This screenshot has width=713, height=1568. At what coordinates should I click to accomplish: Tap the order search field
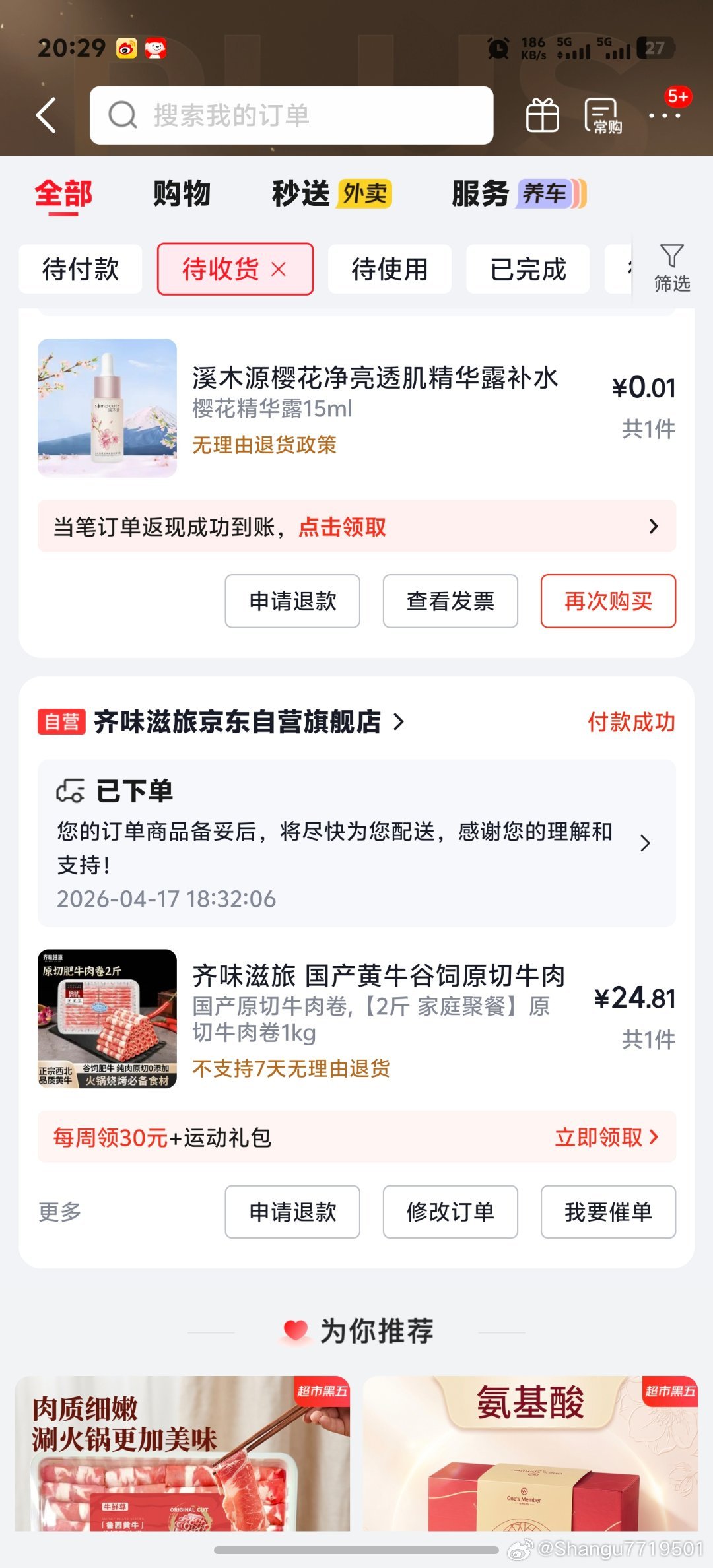[x=291, y=115]
